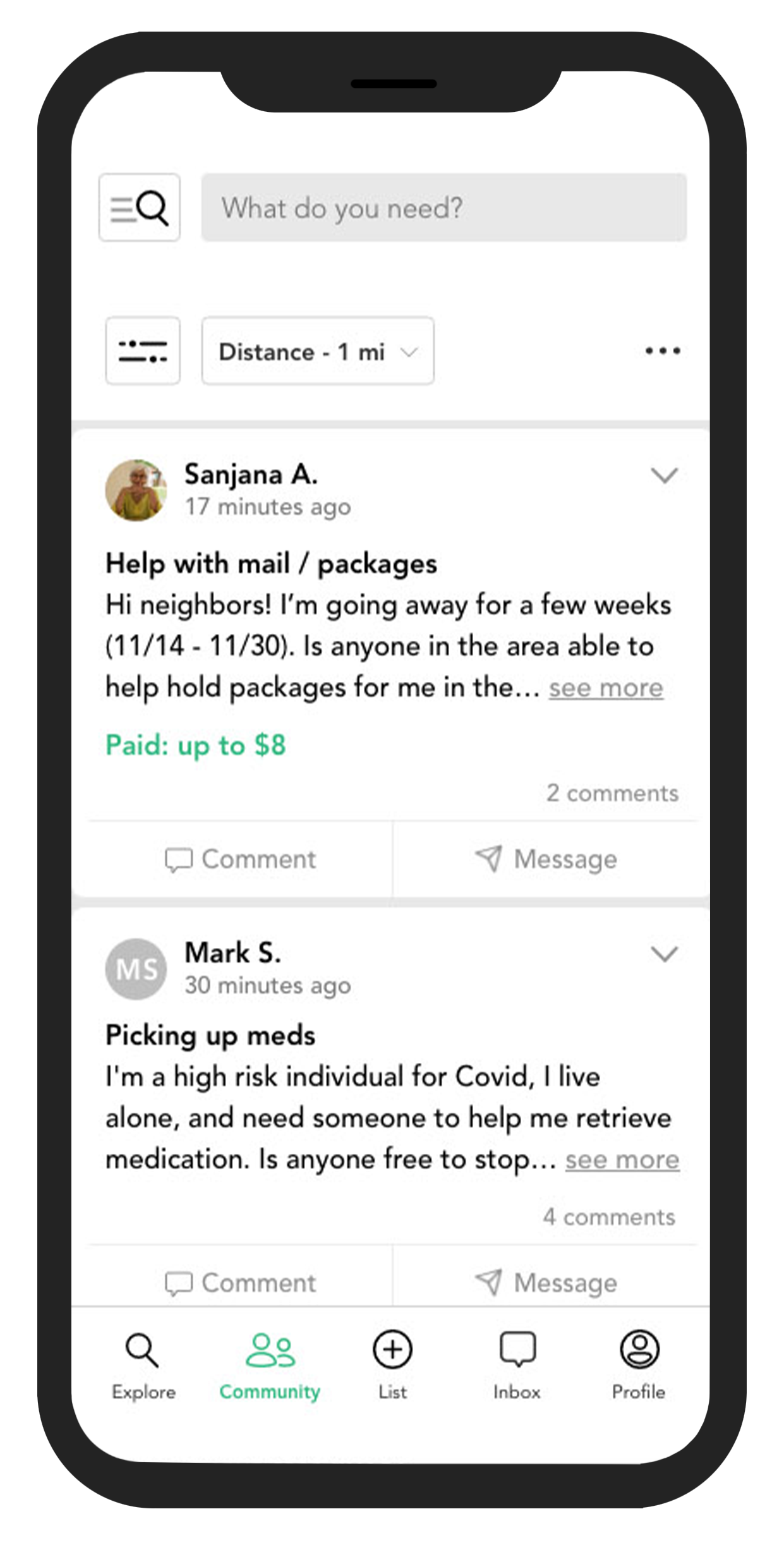Open the filter options icon

(x=142, y=351)
